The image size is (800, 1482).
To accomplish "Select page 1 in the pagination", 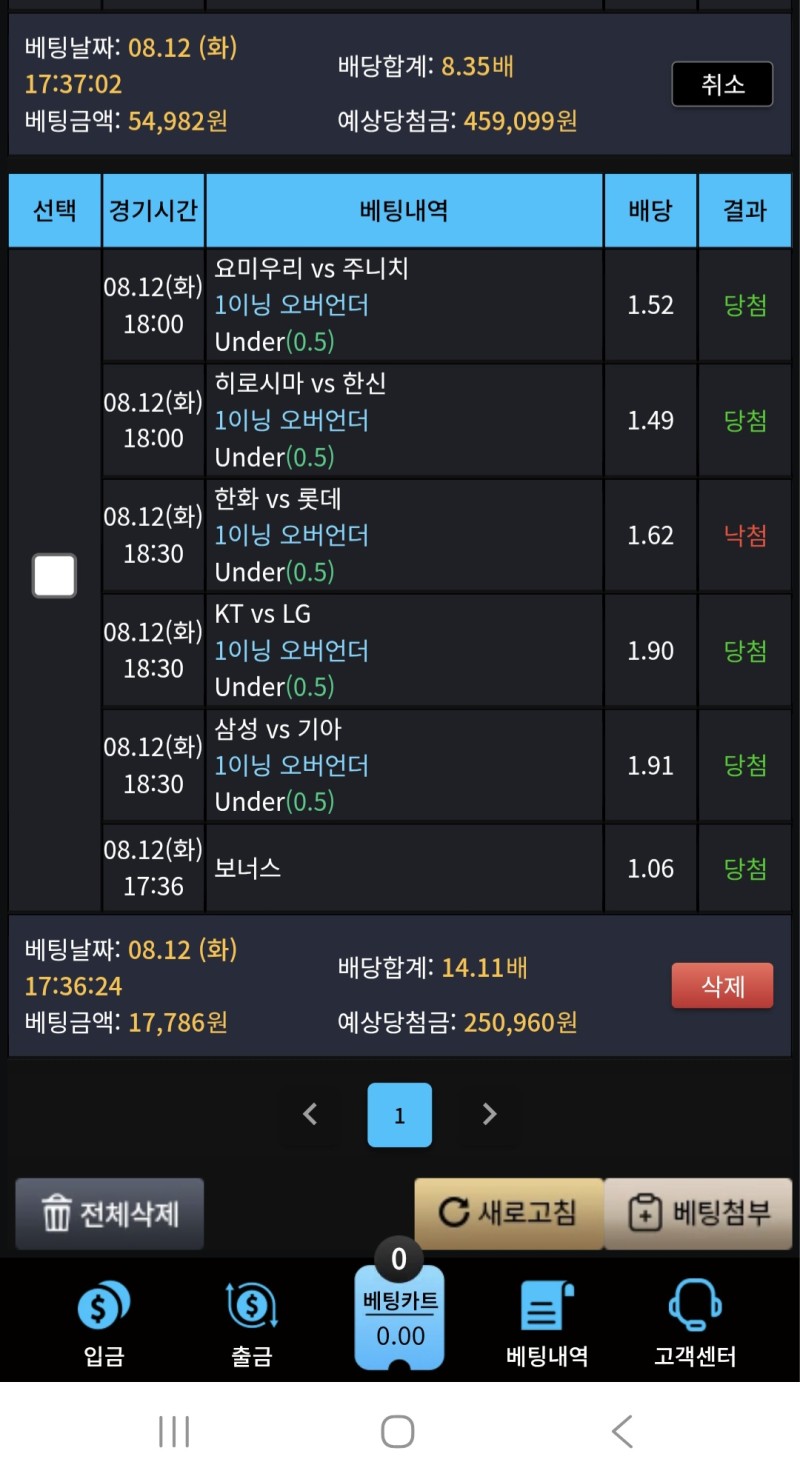I will 399,1113.
